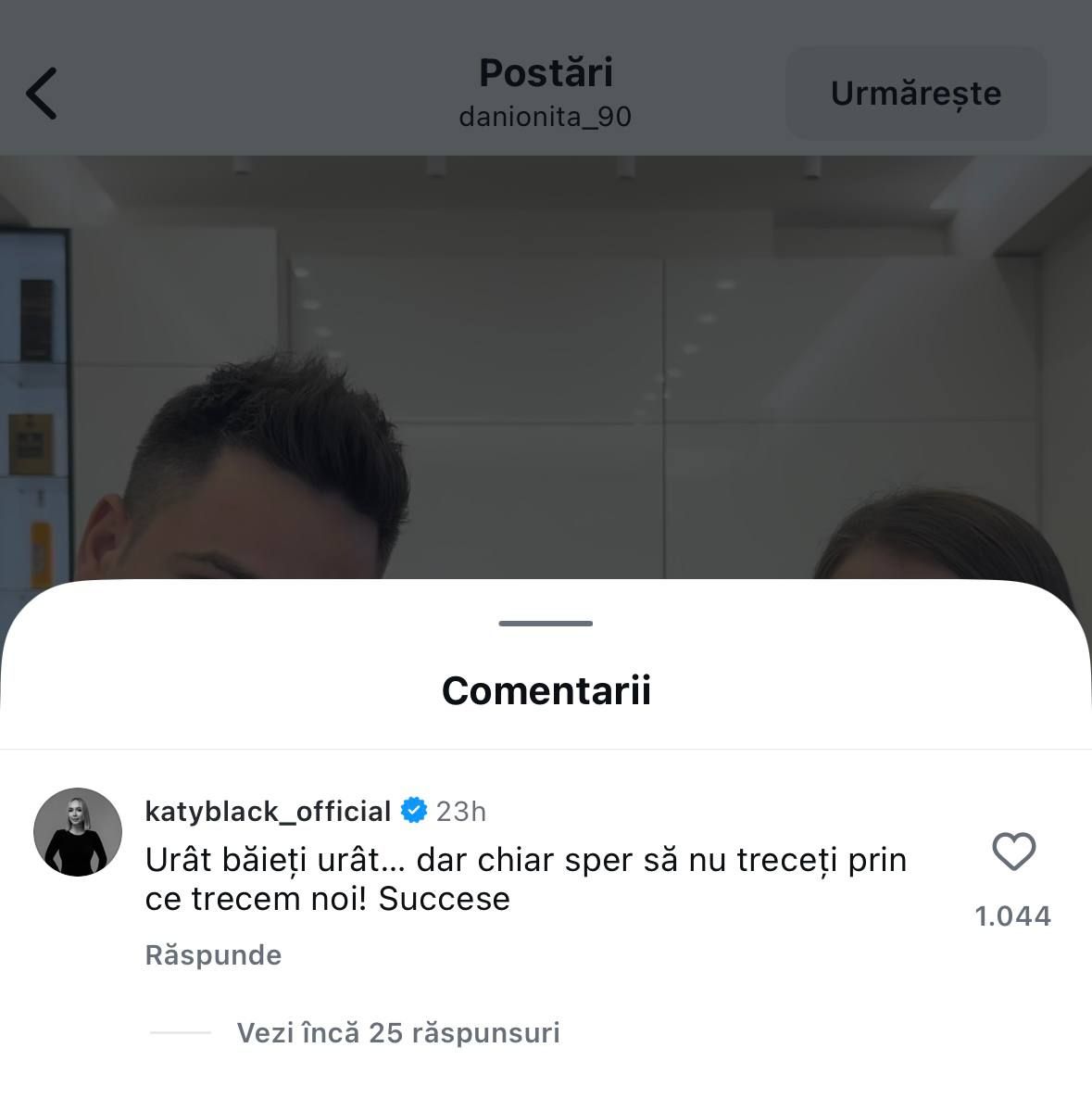1092x1111 pixels.
Task: Open katyblack_official's profile picture
Action: [x=78, y=832]
